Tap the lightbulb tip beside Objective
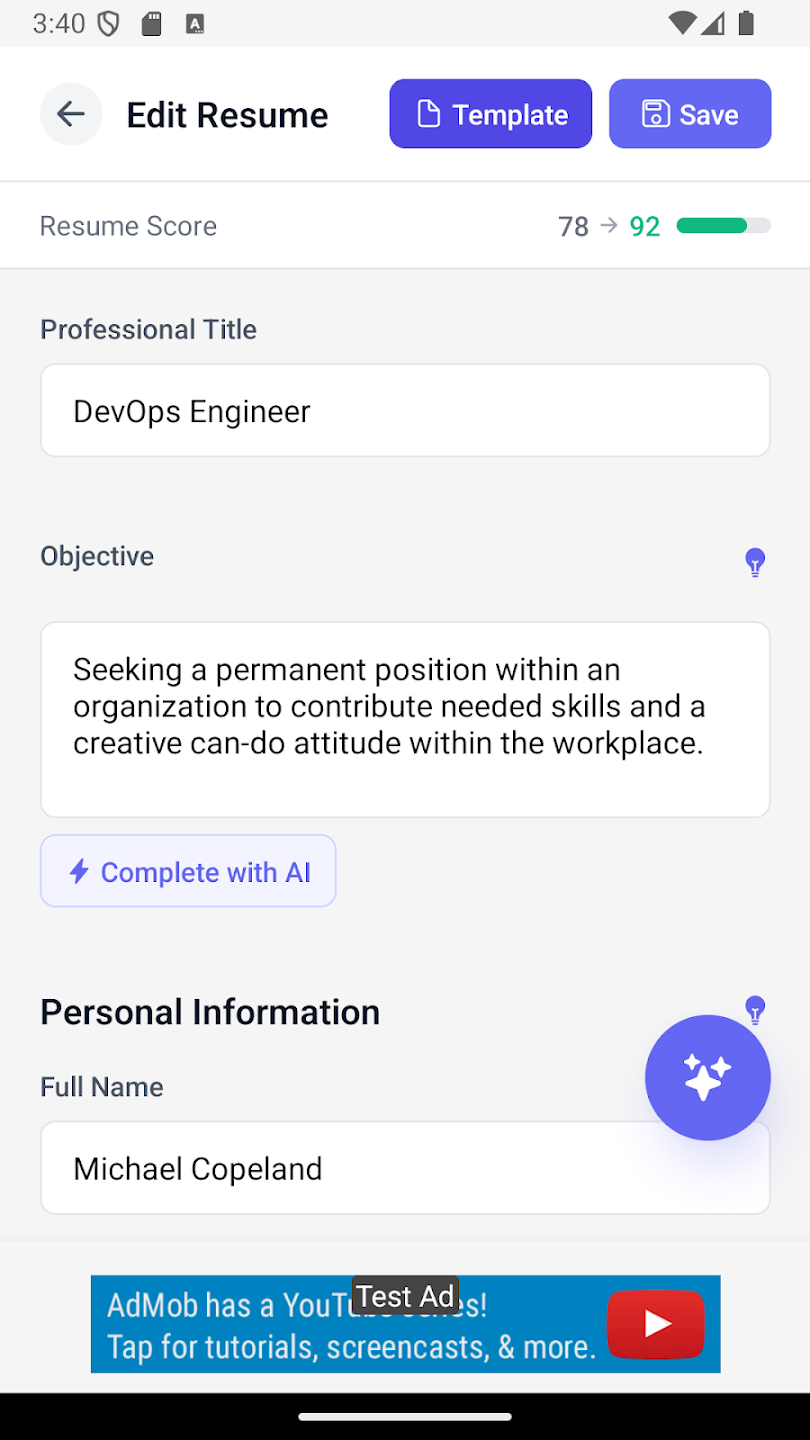The width and height of the screenshot is (810, 1440). [755, 562]
